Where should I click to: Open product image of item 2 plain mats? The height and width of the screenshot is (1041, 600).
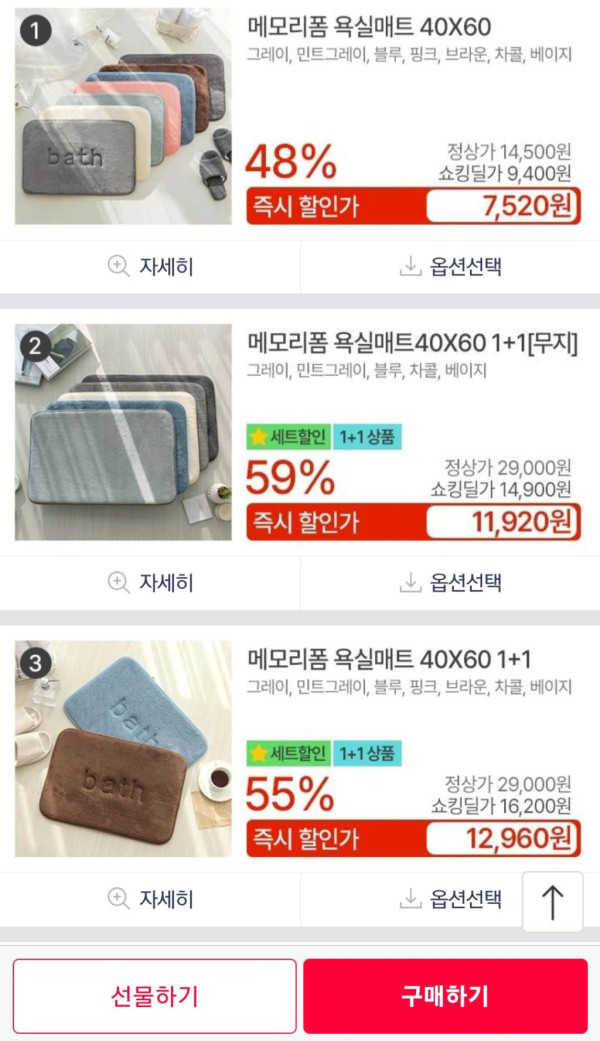123,432
